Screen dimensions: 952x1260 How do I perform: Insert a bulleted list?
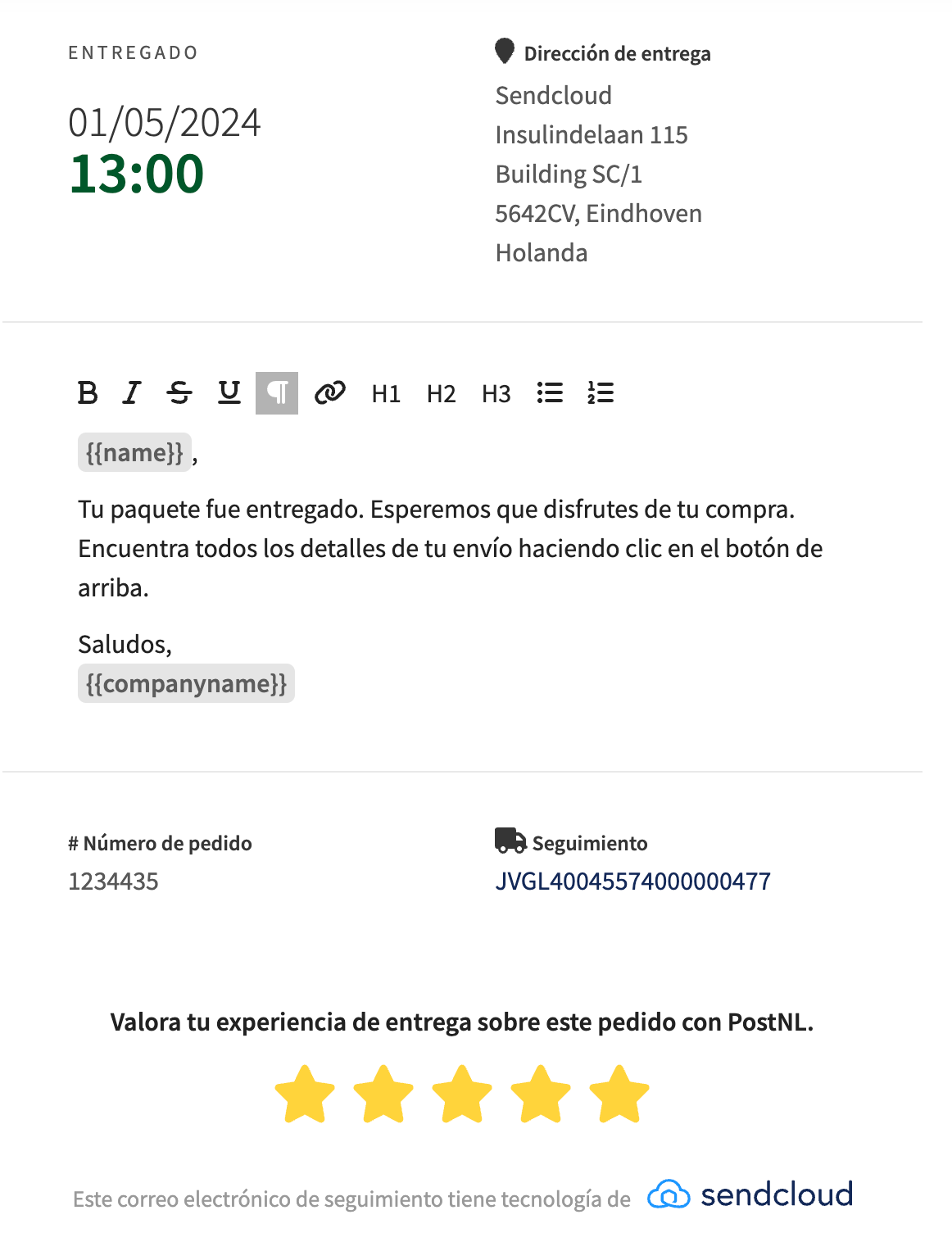(550, 393)
